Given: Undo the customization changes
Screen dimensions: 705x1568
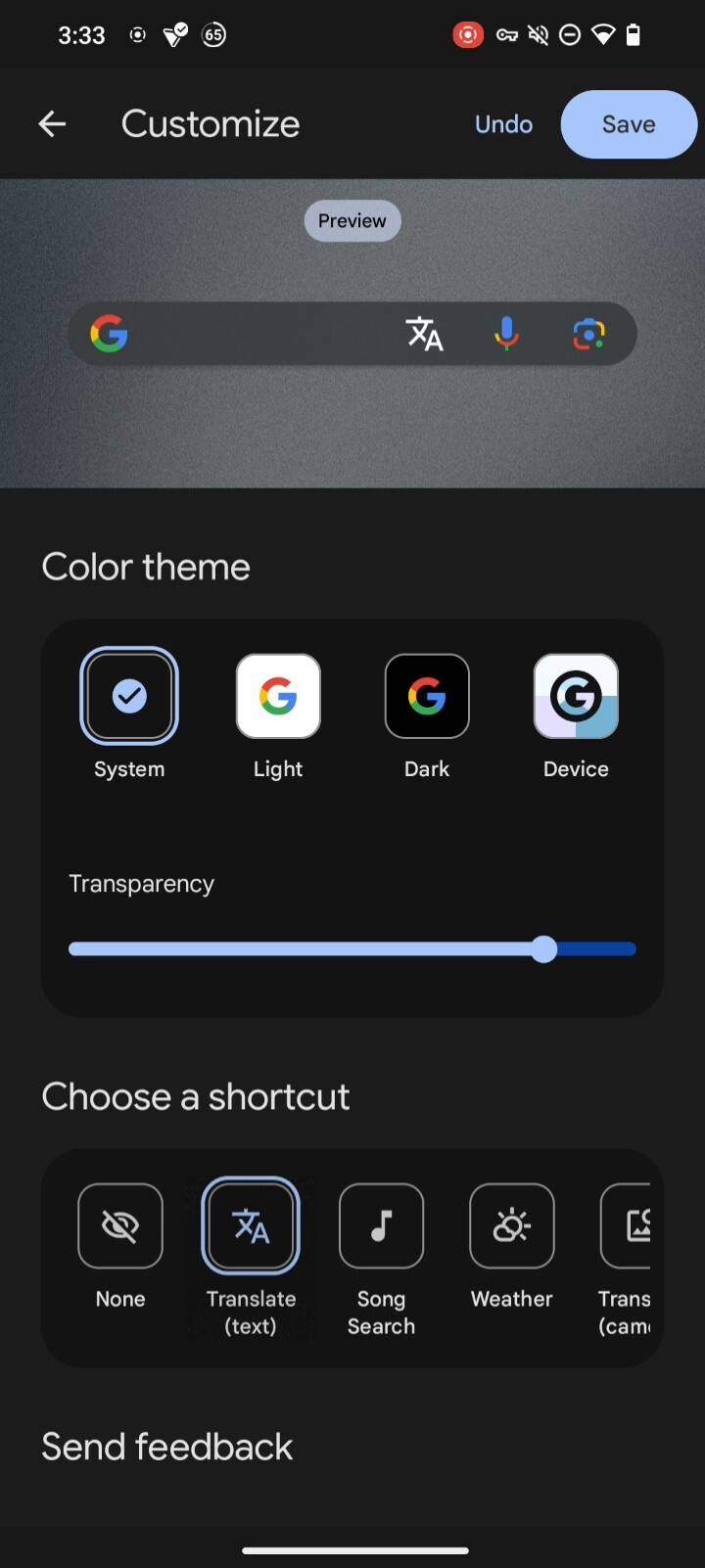Looking at the screenshot, I should tap(503, 124).
